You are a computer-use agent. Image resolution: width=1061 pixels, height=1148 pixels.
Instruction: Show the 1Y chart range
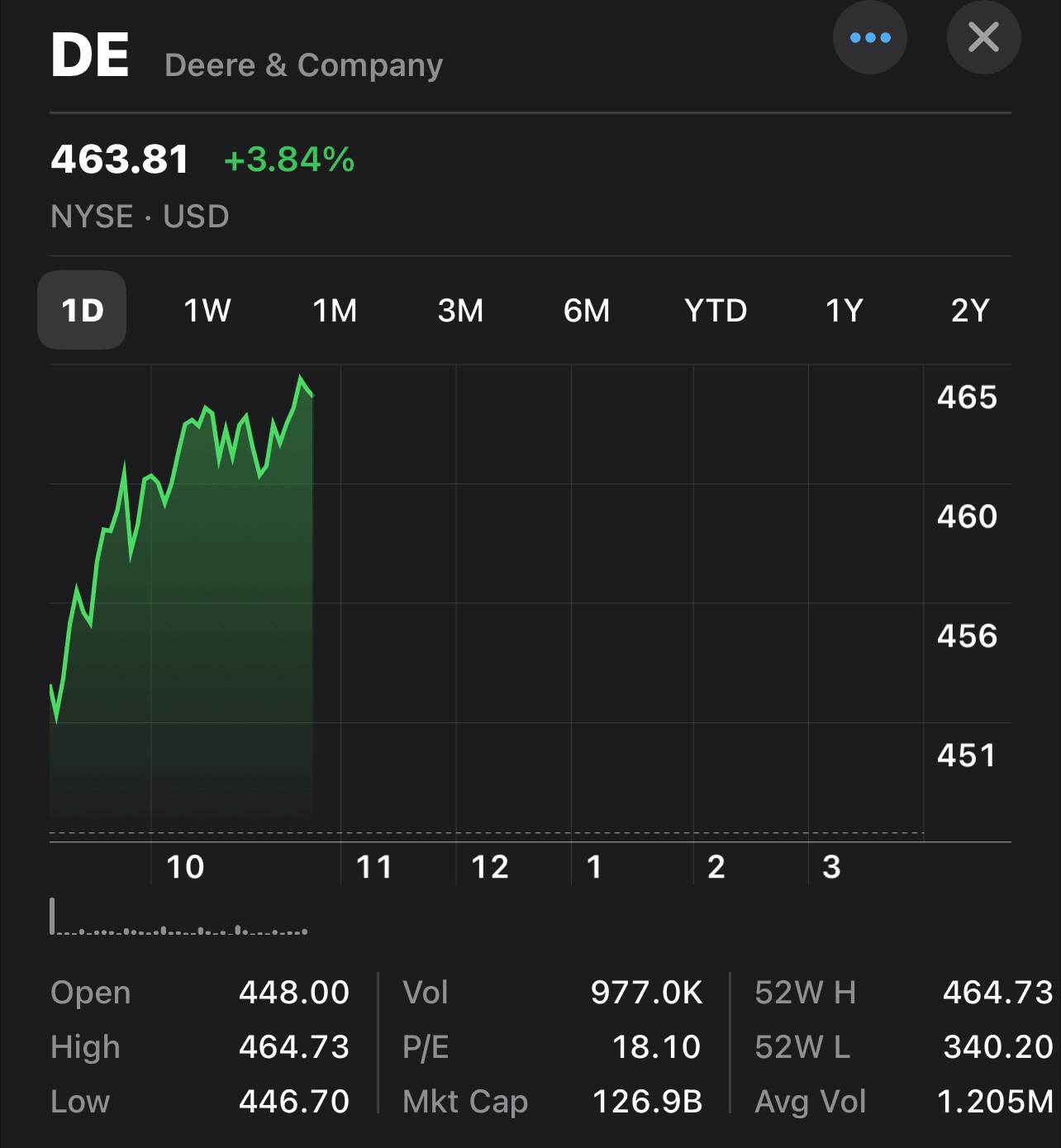[845, 311]
